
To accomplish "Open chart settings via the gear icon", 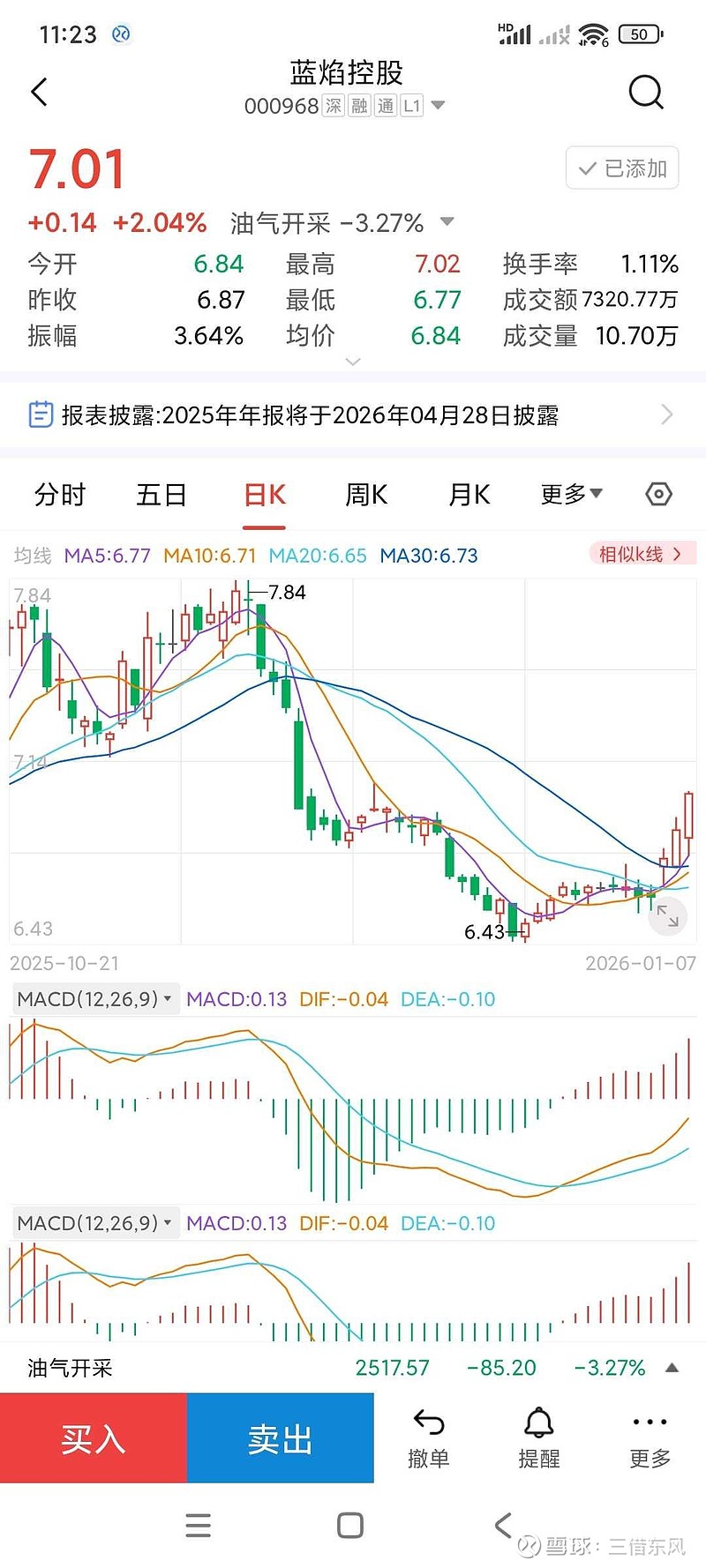I will (659, 495).
